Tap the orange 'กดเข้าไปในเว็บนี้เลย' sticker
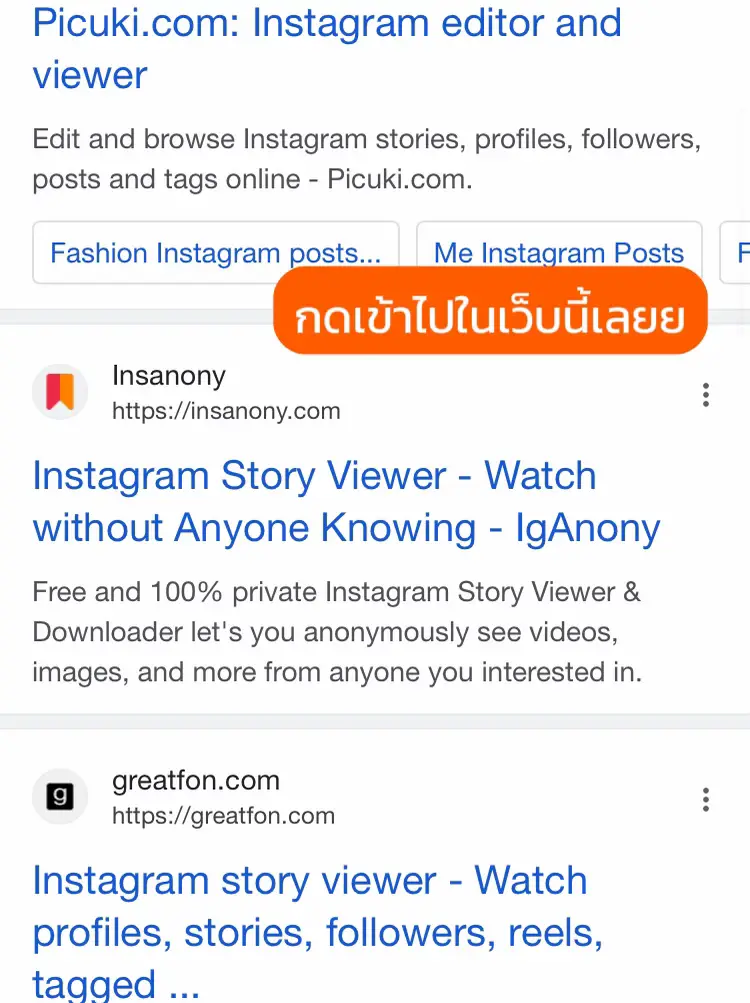 [x=490, y=311]
